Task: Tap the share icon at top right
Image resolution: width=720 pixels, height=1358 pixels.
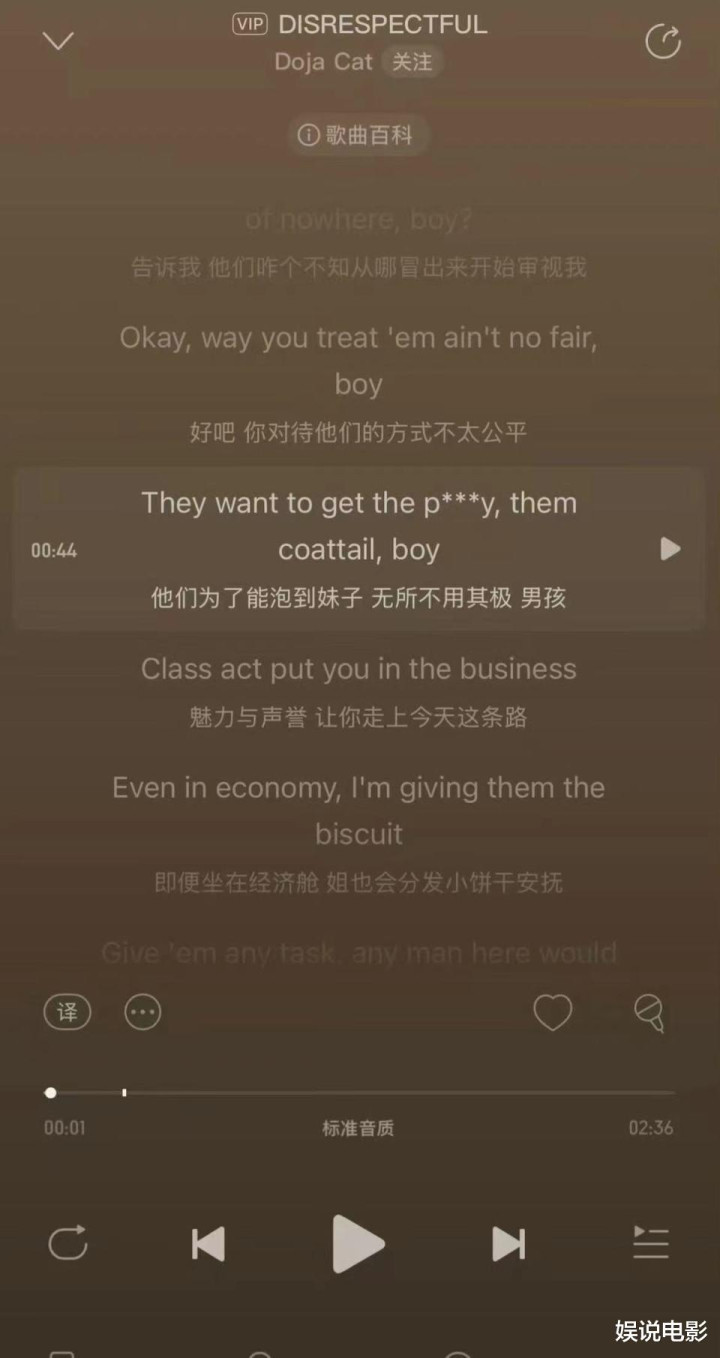Action: click(x=662, y=41)
